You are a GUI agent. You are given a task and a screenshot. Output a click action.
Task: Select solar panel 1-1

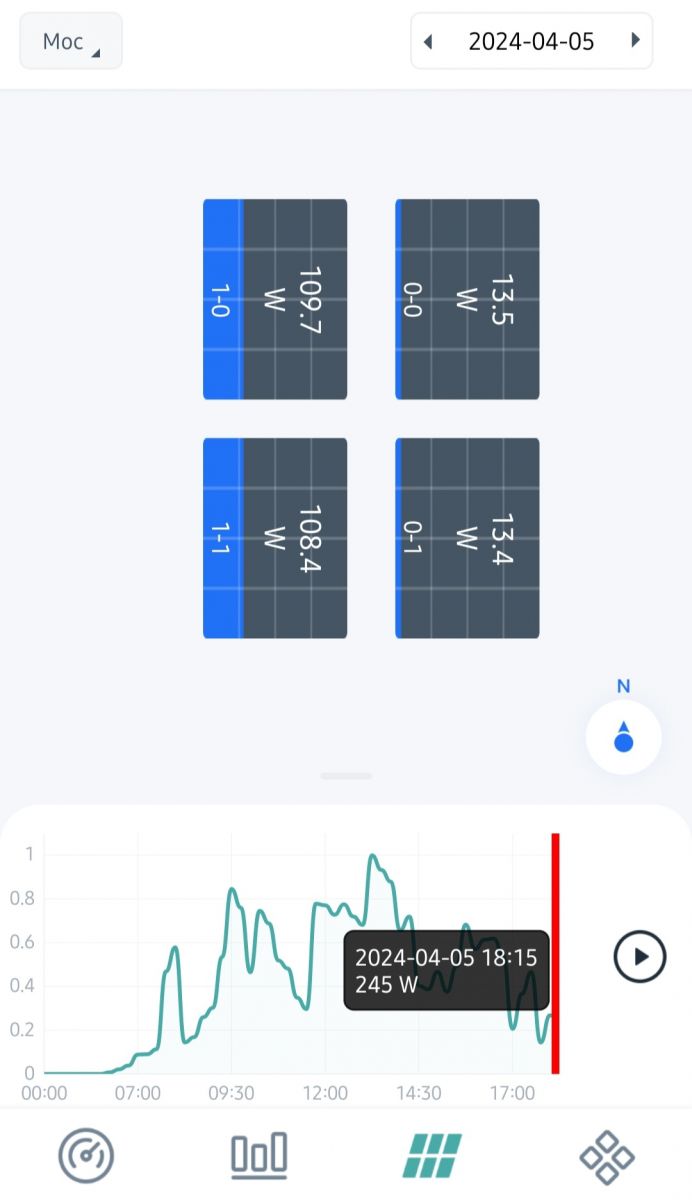tap(275, 538)
